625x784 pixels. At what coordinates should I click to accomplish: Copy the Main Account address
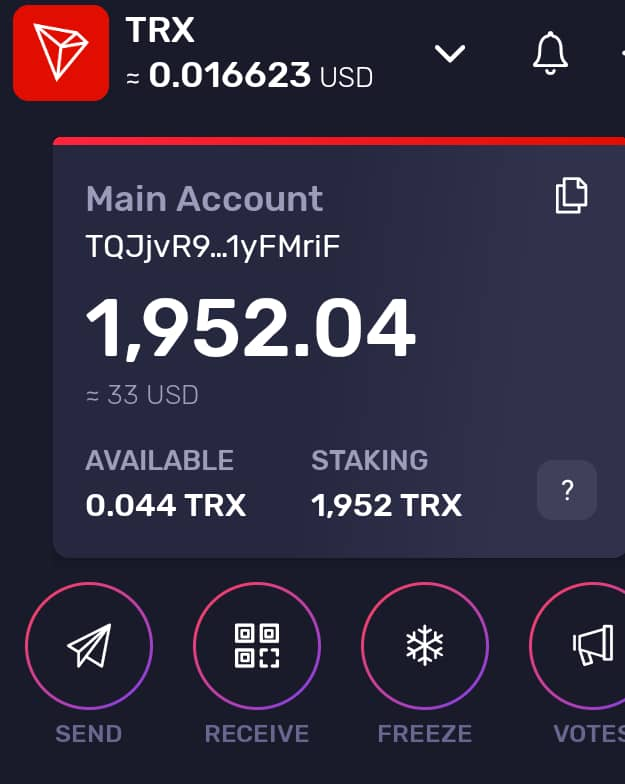(571, 195)
